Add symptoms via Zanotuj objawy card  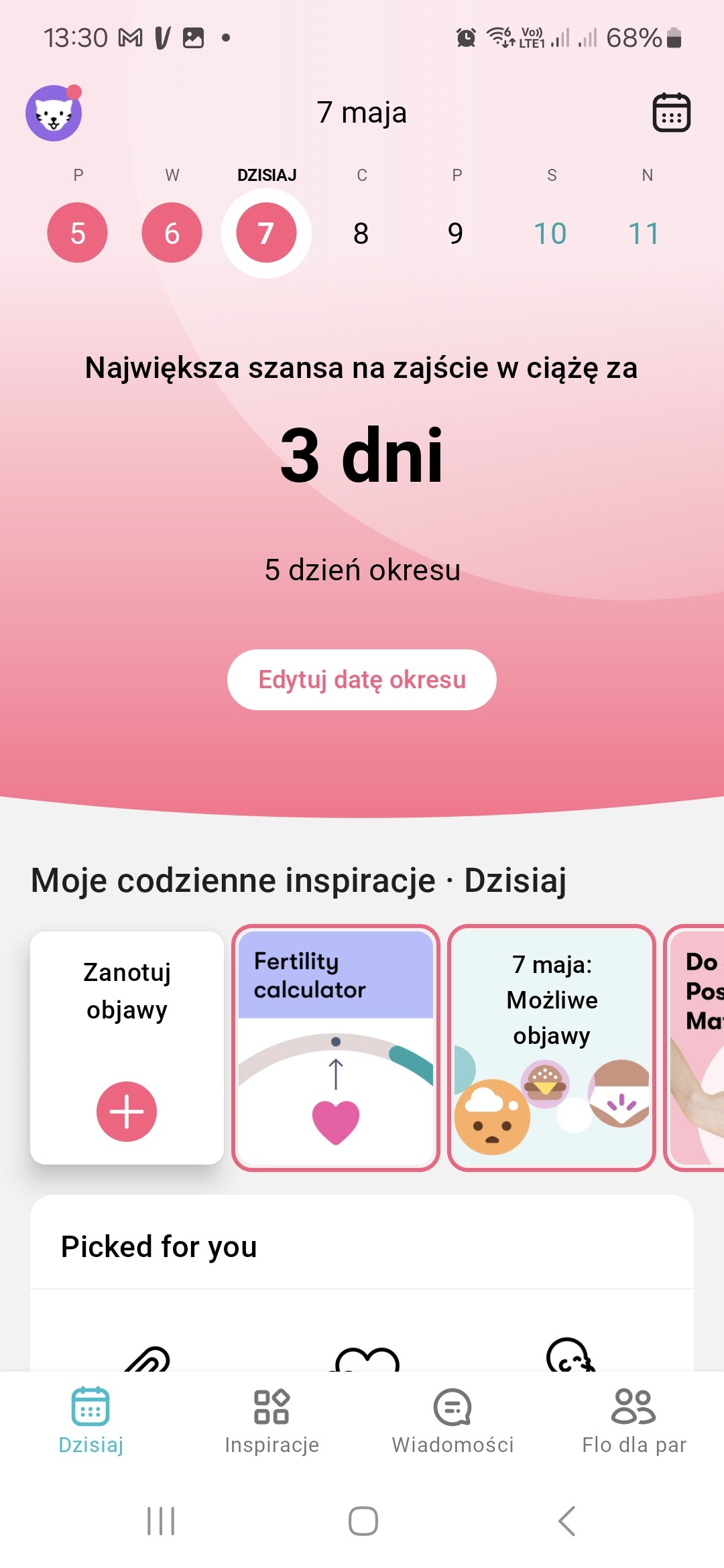coord(127,1111)
